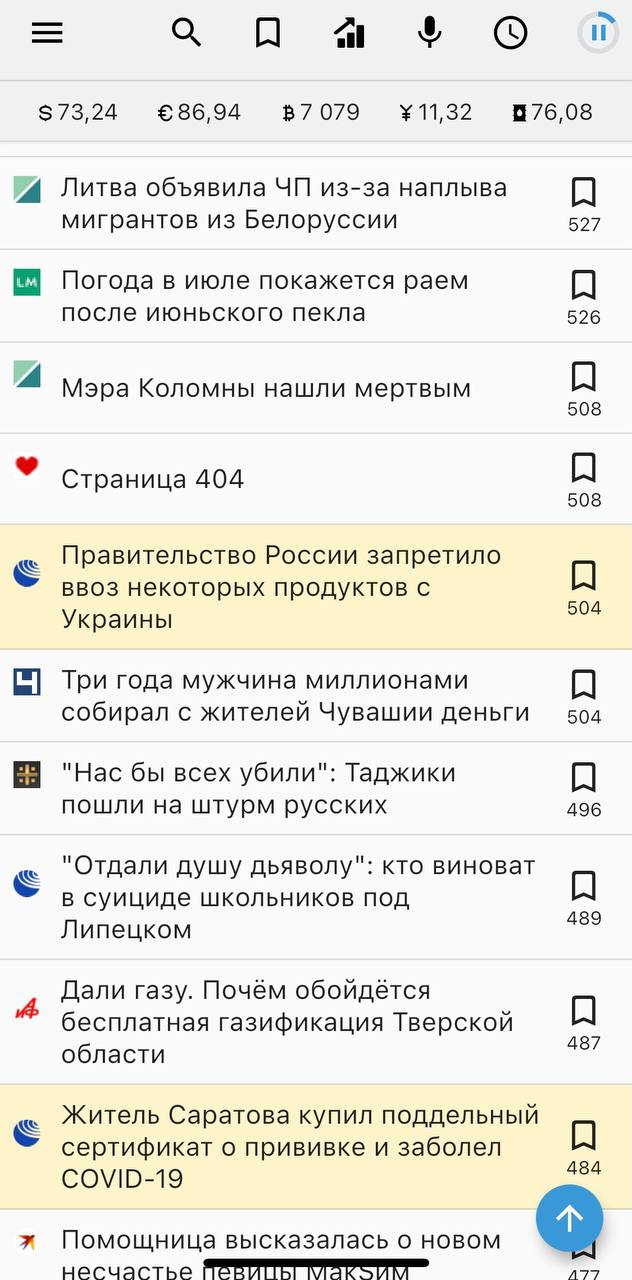Open the hamburger drawer menu
This screenshot has width=632, height=1280.
pyautogui.click(x=47, y=33)
